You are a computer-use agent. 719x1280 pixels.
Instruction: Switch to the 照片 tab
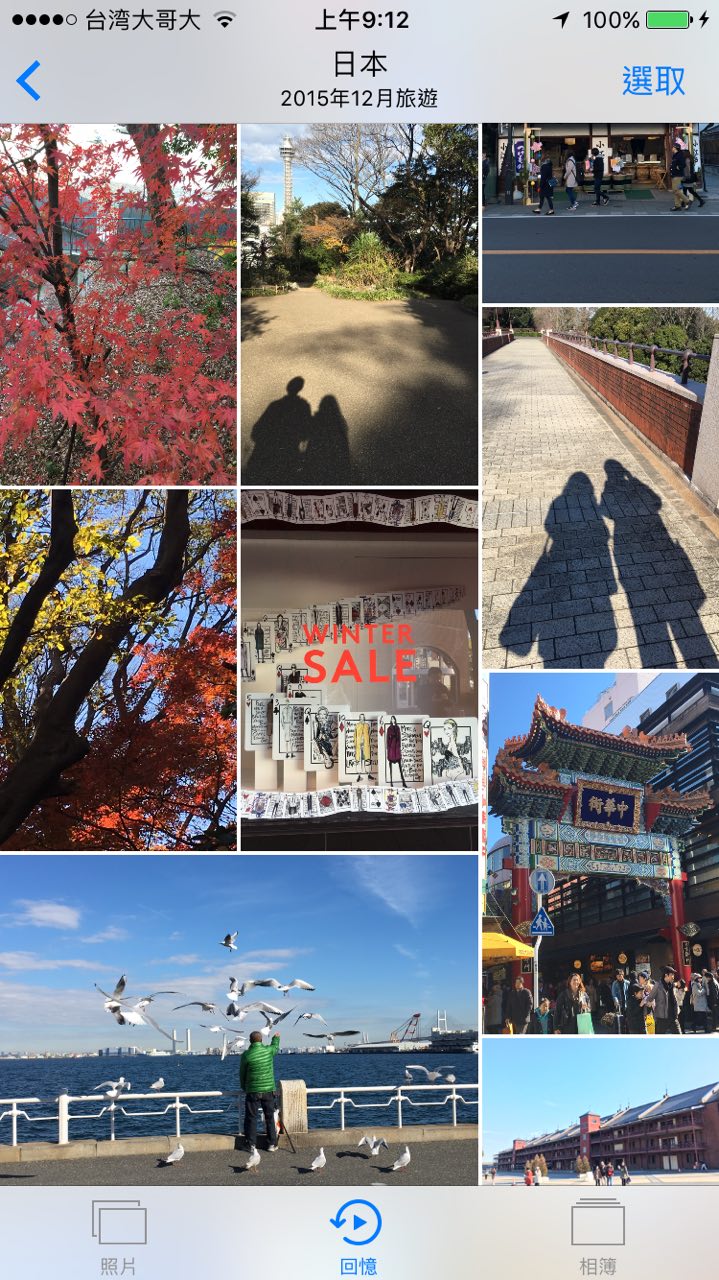click(x=119, y=1237)
